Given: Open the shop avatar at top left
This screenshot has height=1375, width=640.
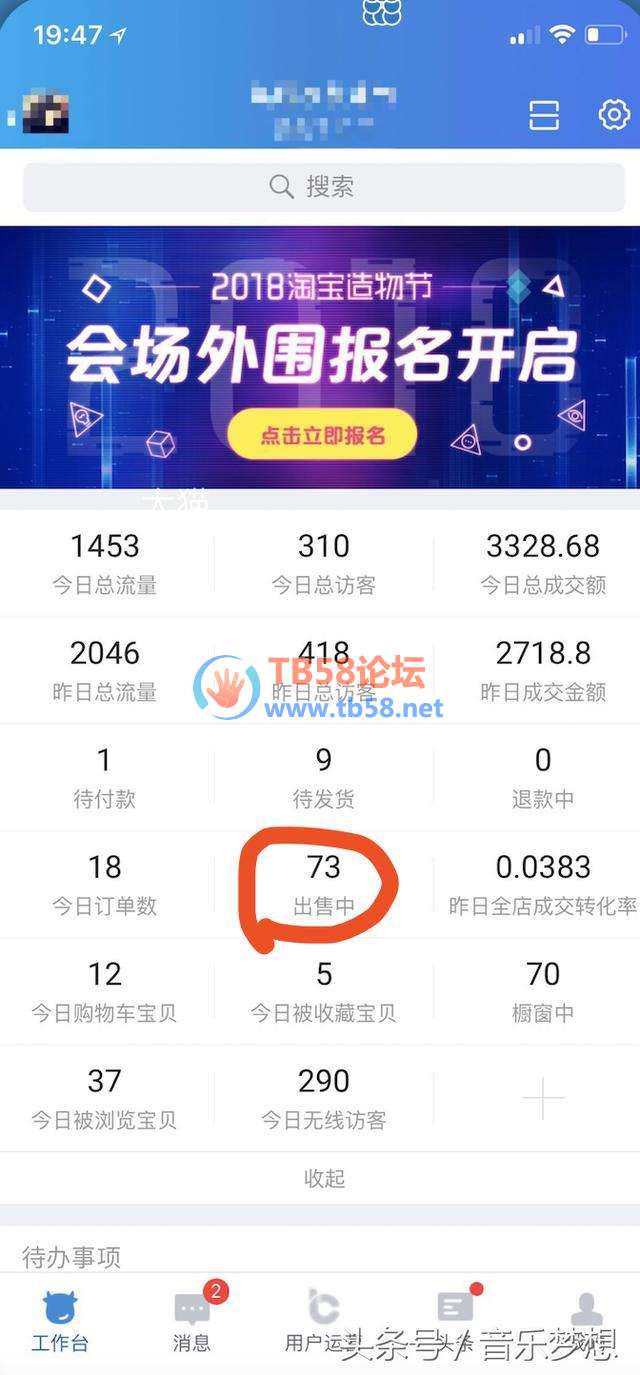Looking at the screenshot, I should [44, 112].
